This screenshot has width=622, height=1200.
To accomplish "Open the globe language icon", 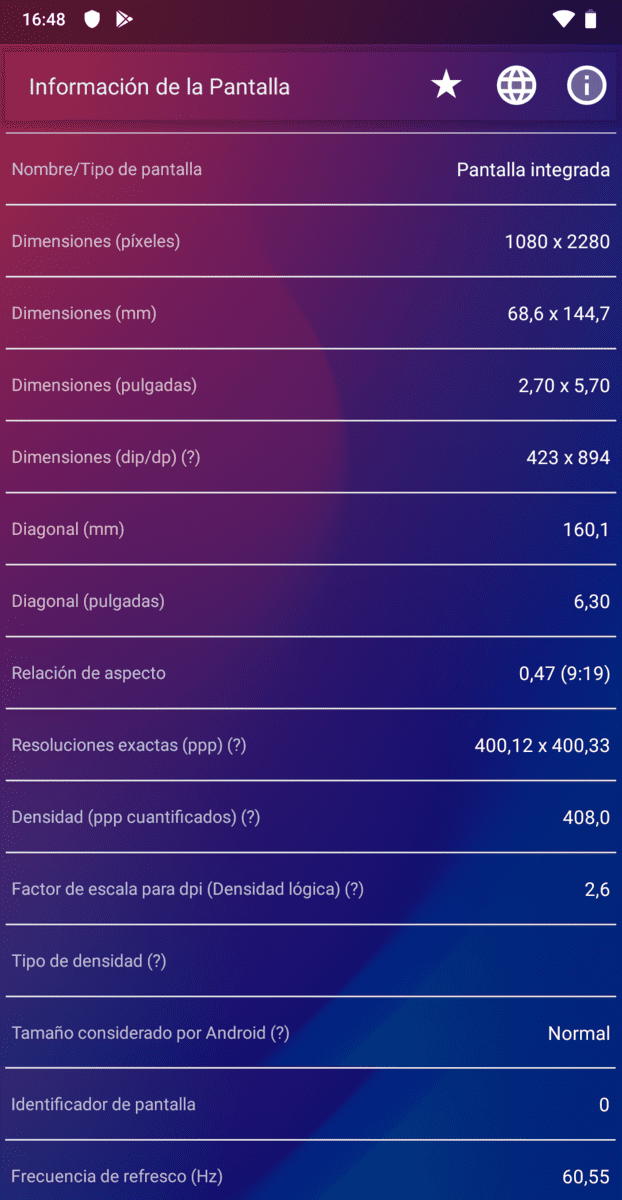I will (x=516, y=86).
